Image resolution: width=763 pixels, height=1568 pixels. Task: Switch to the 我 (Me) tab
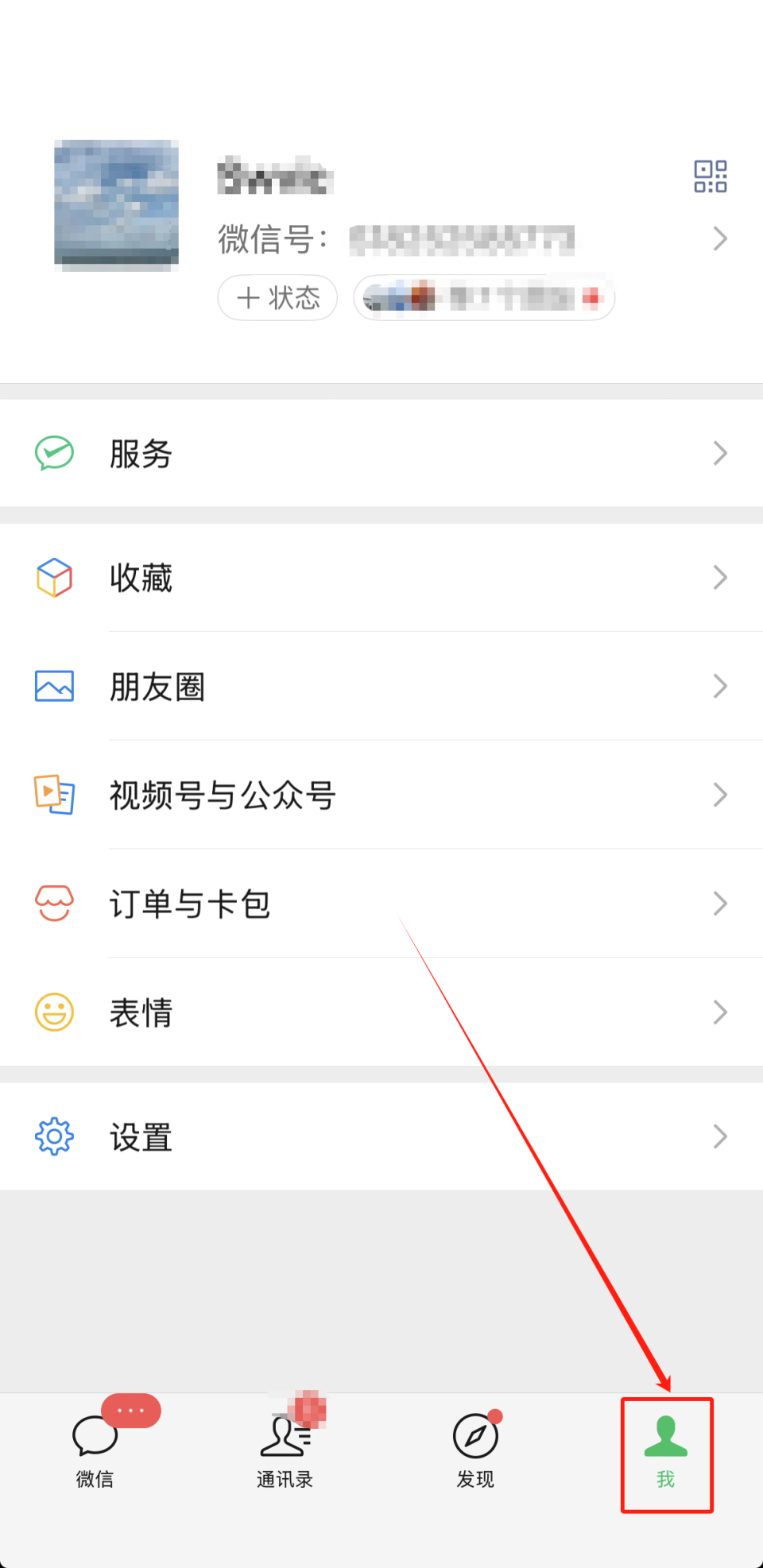(666, 1454)
